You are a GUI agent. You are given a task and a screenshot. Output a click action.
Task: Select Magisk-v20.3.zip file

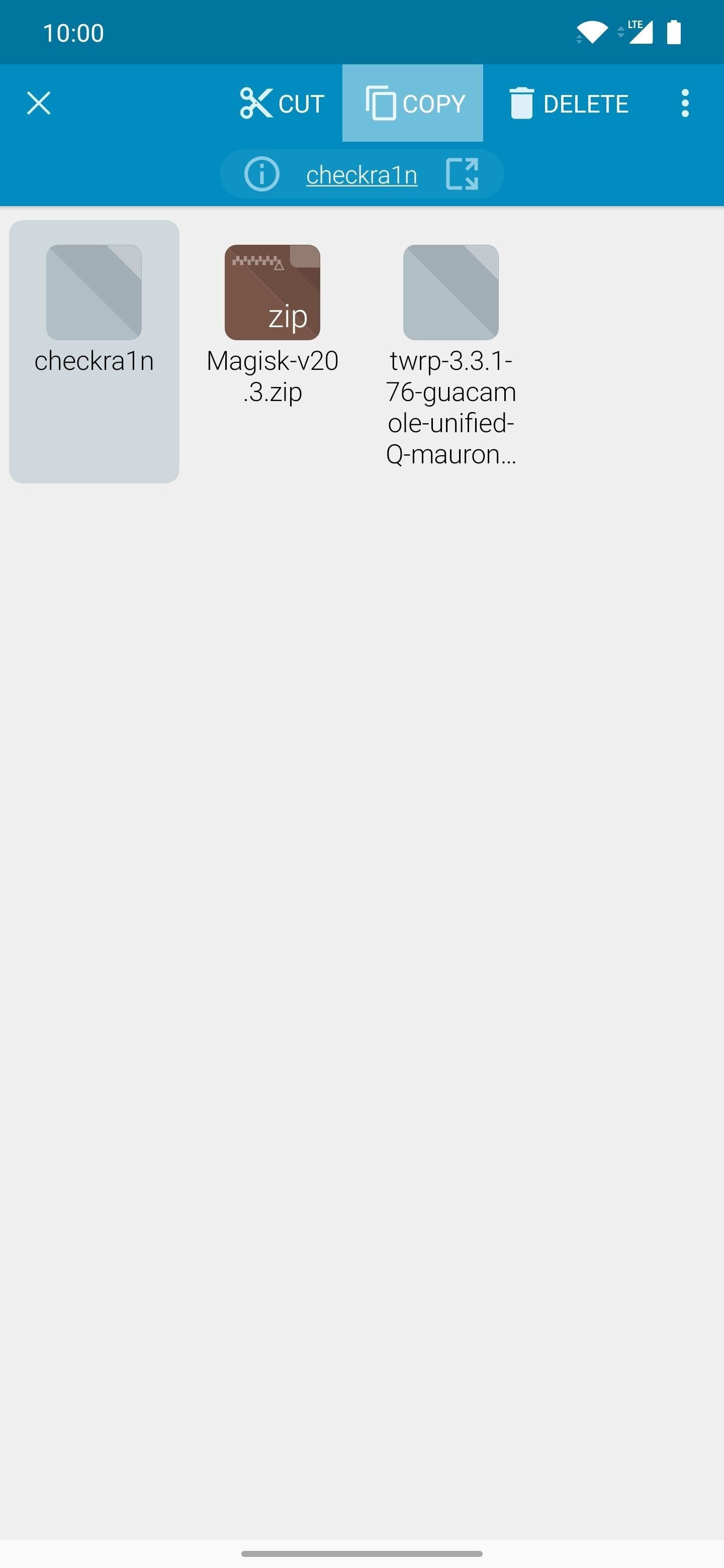tap(272, 323)
